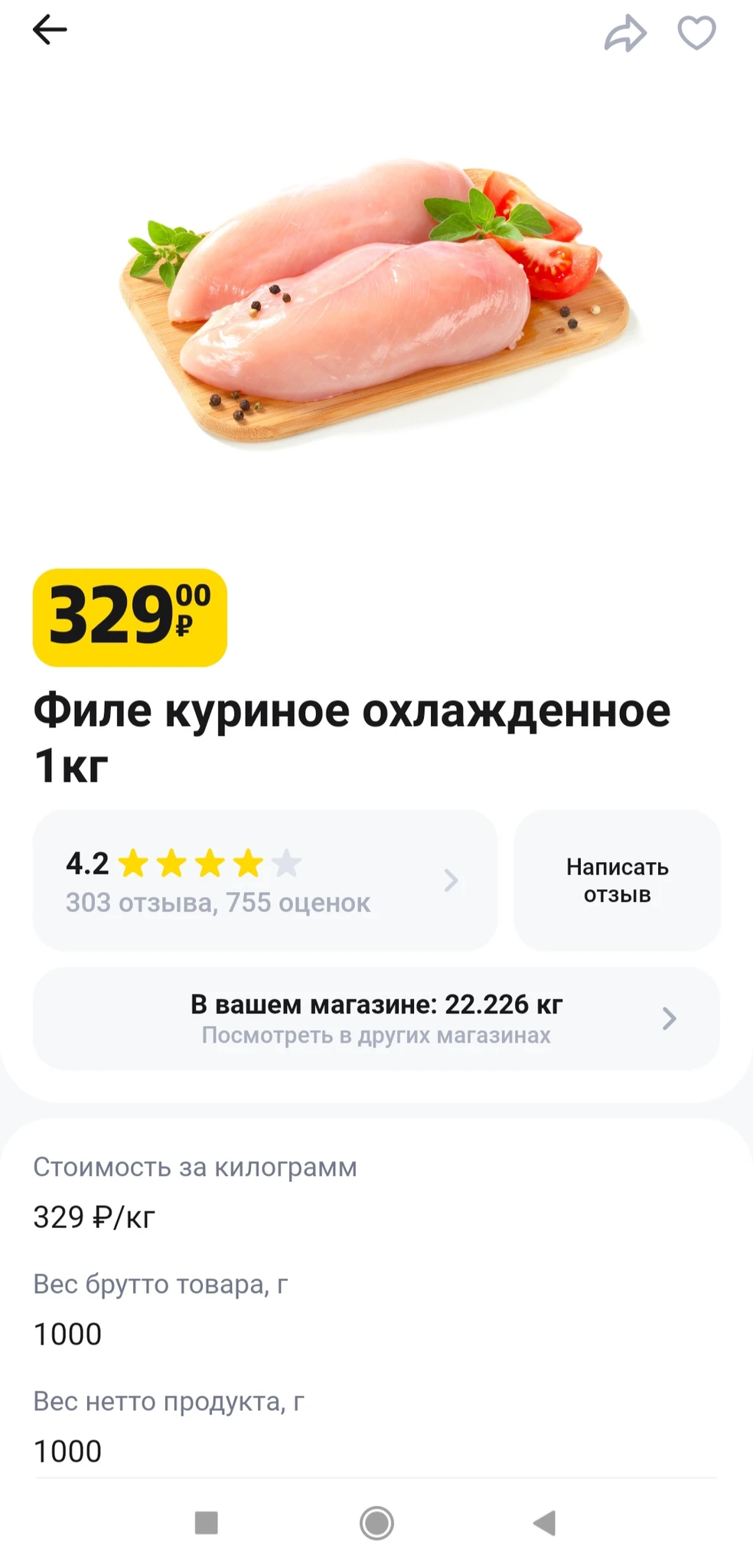The image size is (753, 1568).
Task: Open the 4.2 rating and reviews card
Action: [x=265, y=880]
